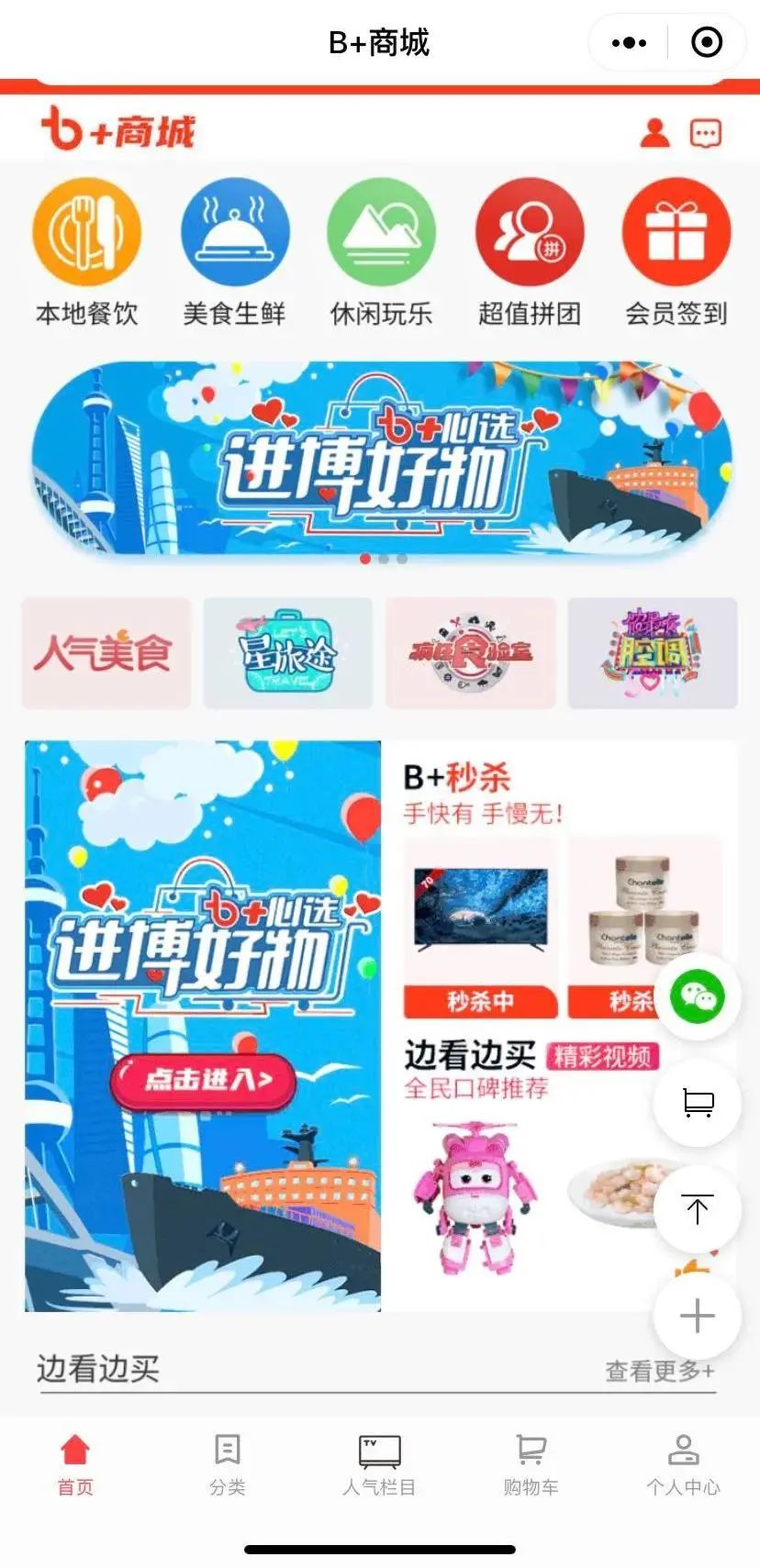Tap the 点击进入 button
The image size is (760, 1568).
(204, 1080)
